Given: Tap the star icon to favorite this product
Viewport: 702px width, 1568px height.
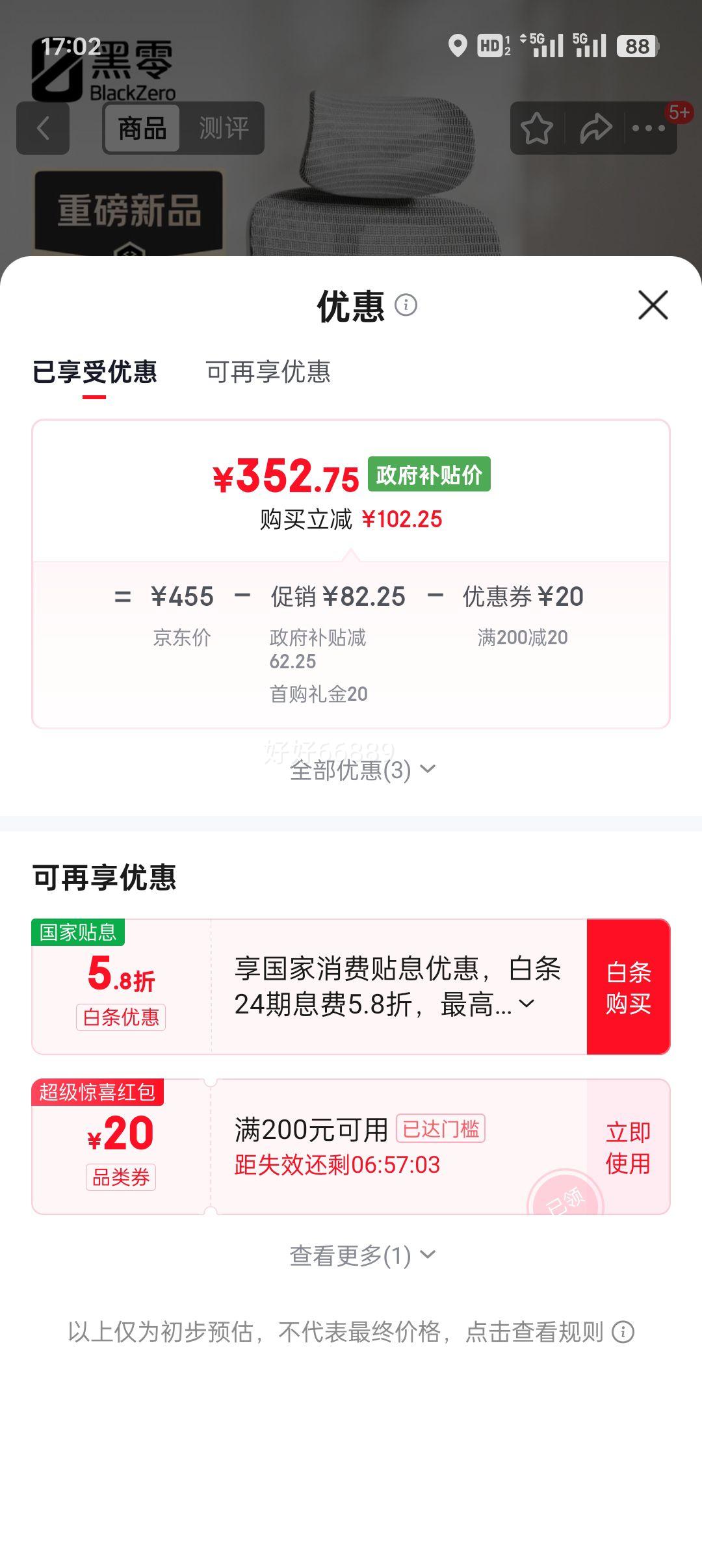Looking at the screenshot, I should [x=538, y=128].
